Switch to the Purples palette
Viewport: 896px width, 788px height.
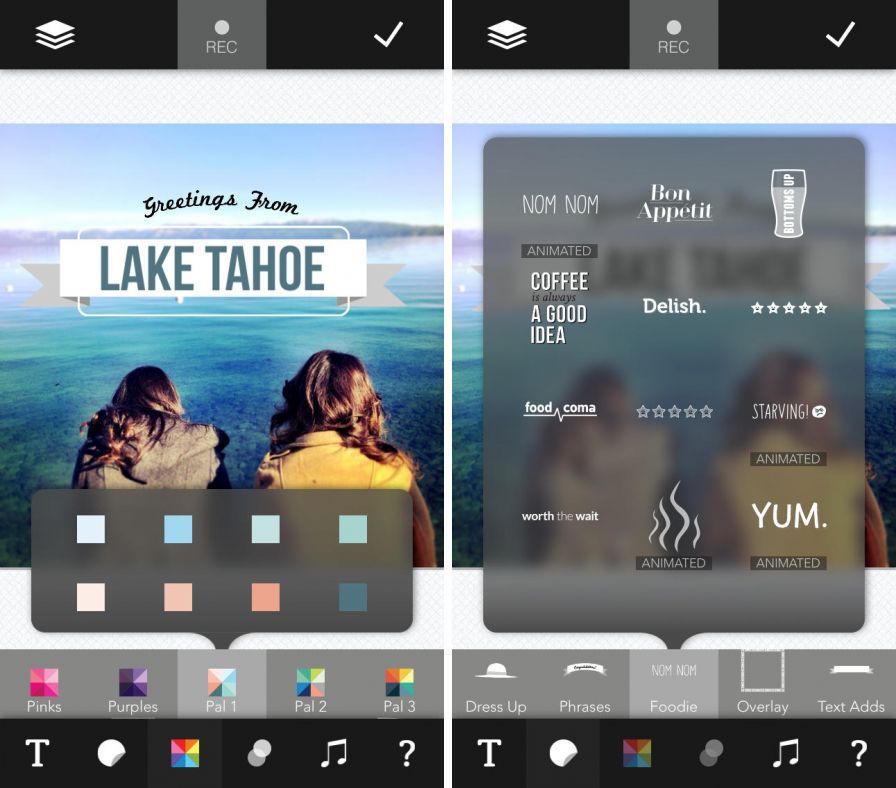click(x=132, y=687)
